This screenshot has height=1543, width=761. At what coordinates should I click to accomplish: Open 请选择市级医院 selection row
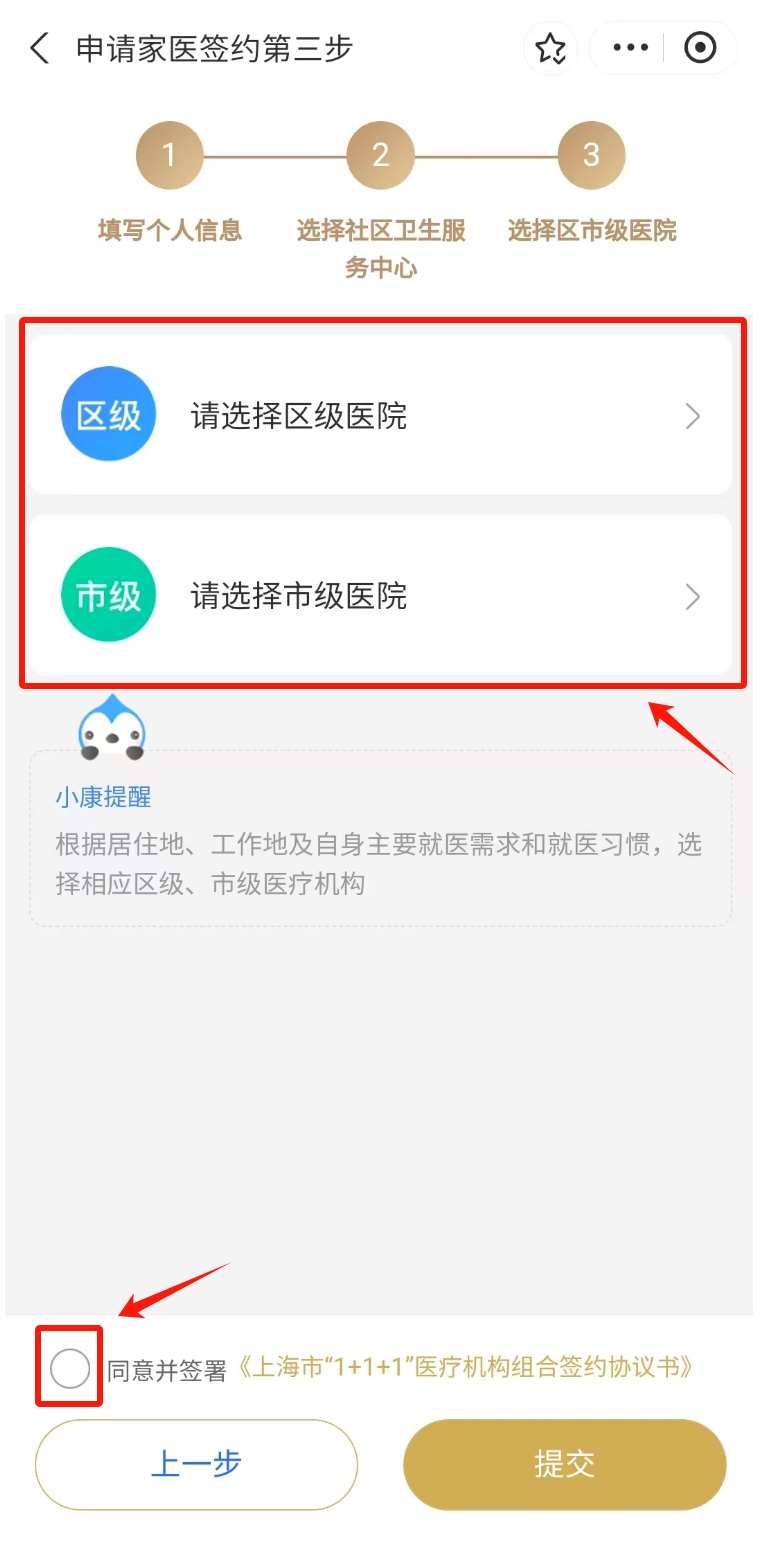pos(381,596)
